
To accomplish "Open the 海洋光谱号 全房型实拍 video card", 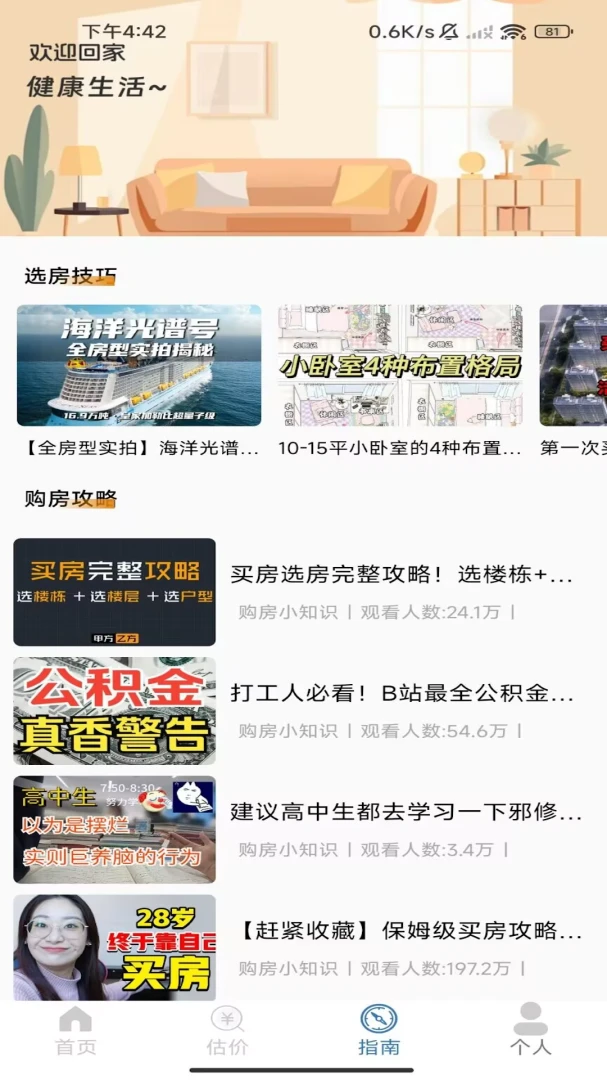I will pos(138,381).
